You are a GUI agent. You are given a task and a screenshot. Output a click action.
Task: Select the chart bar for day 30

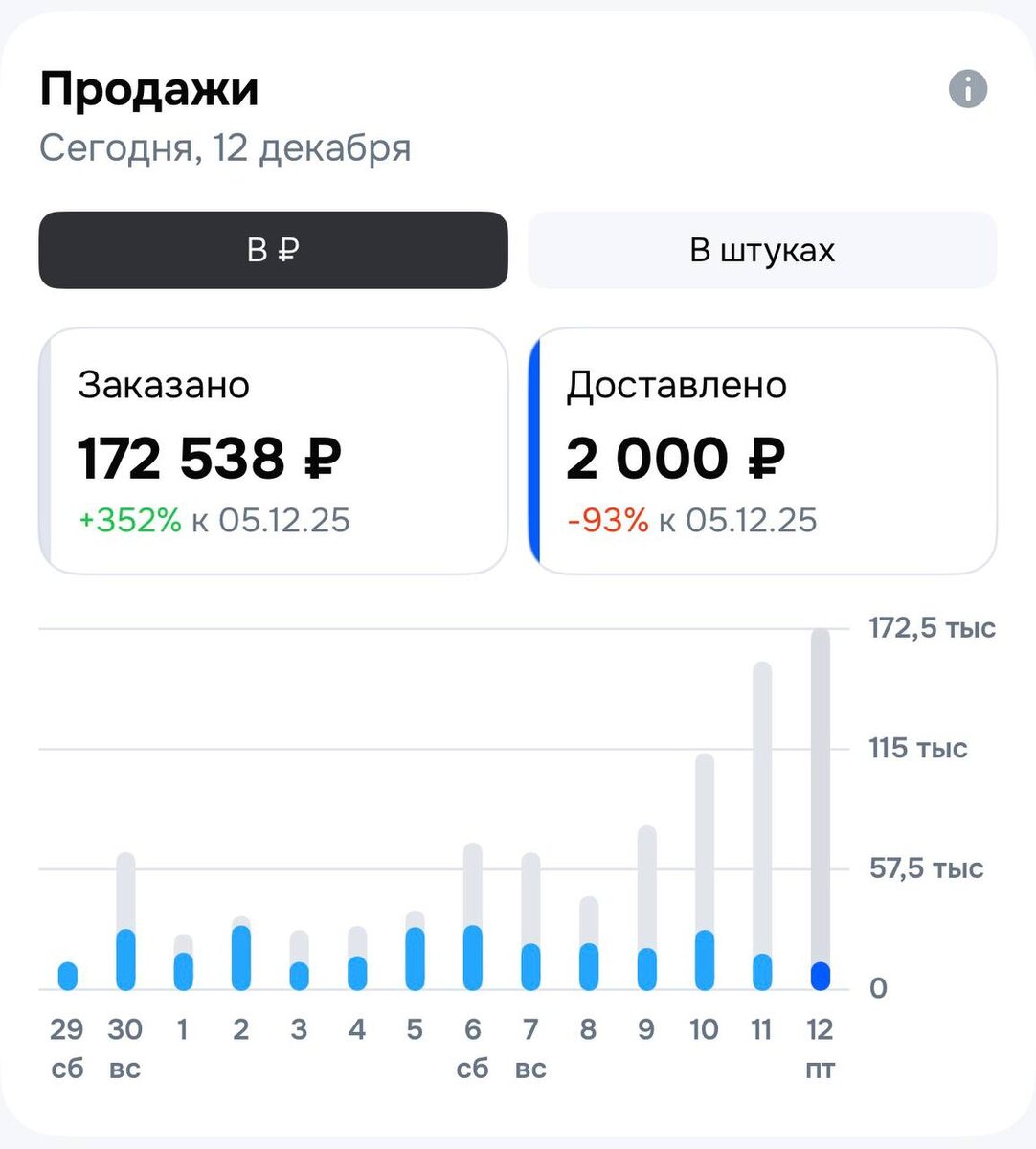(x=125, y=921)
